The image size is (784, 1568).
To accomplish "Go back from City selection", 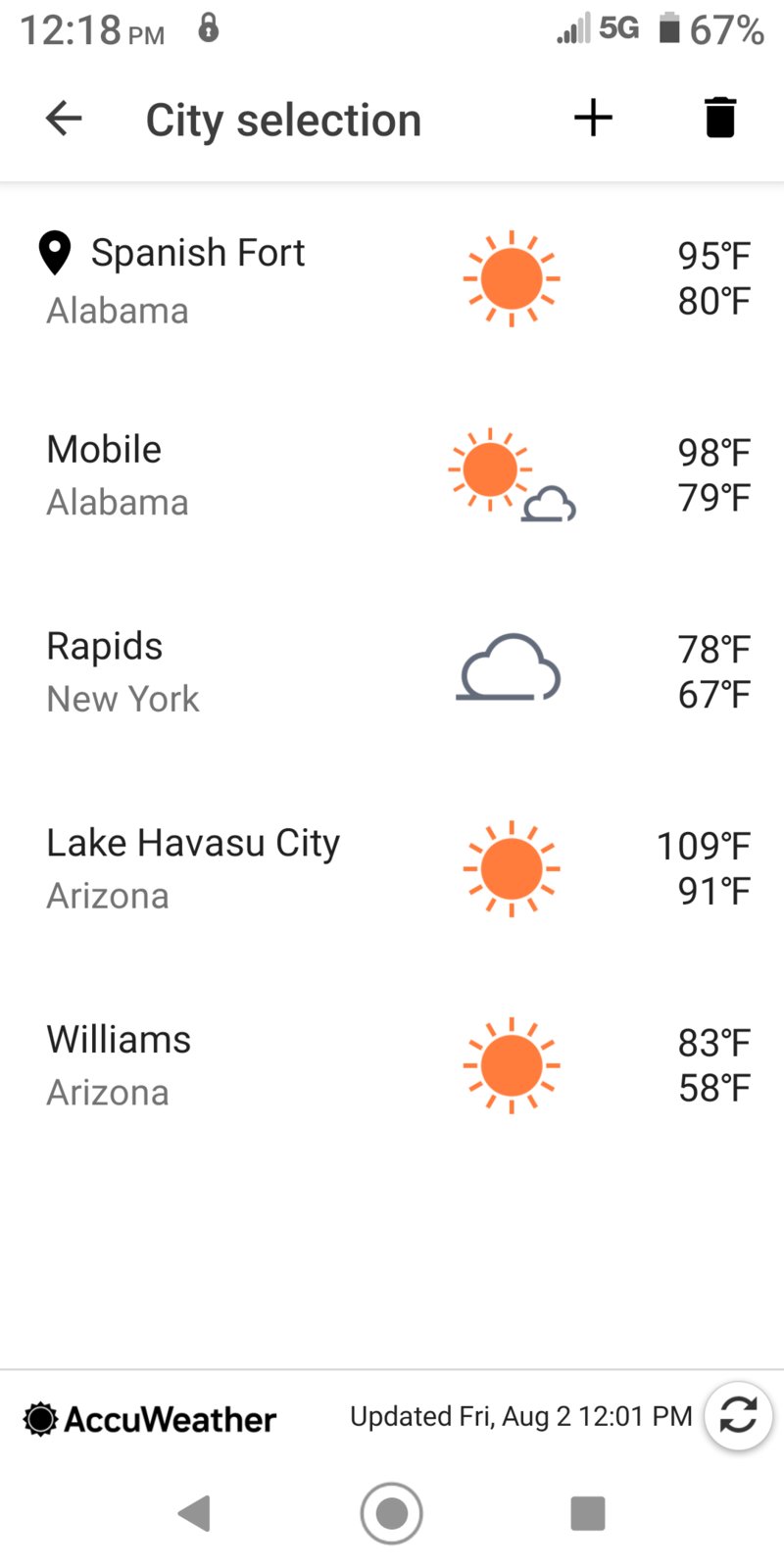I will [64, 119].
